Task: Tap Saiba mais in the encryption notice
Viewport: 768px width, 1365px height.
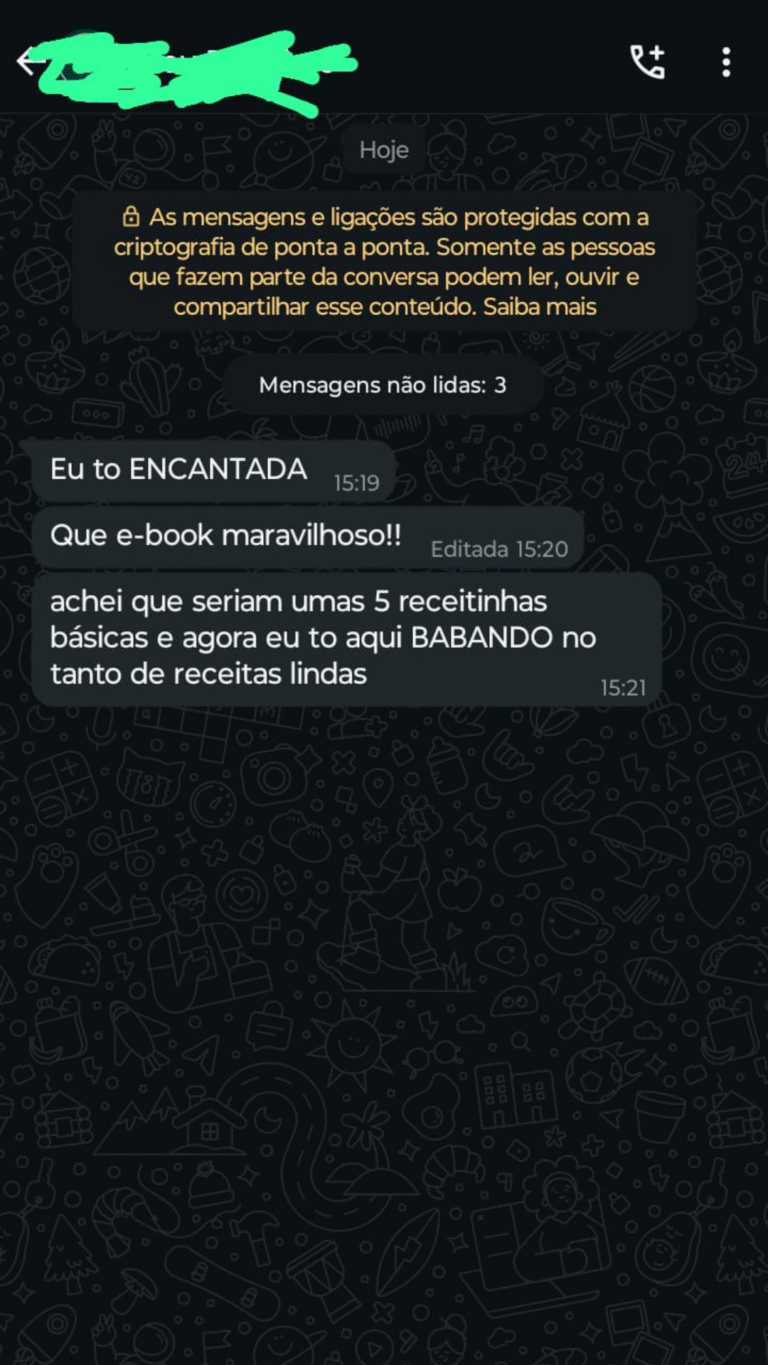Action: click(540, 307)
